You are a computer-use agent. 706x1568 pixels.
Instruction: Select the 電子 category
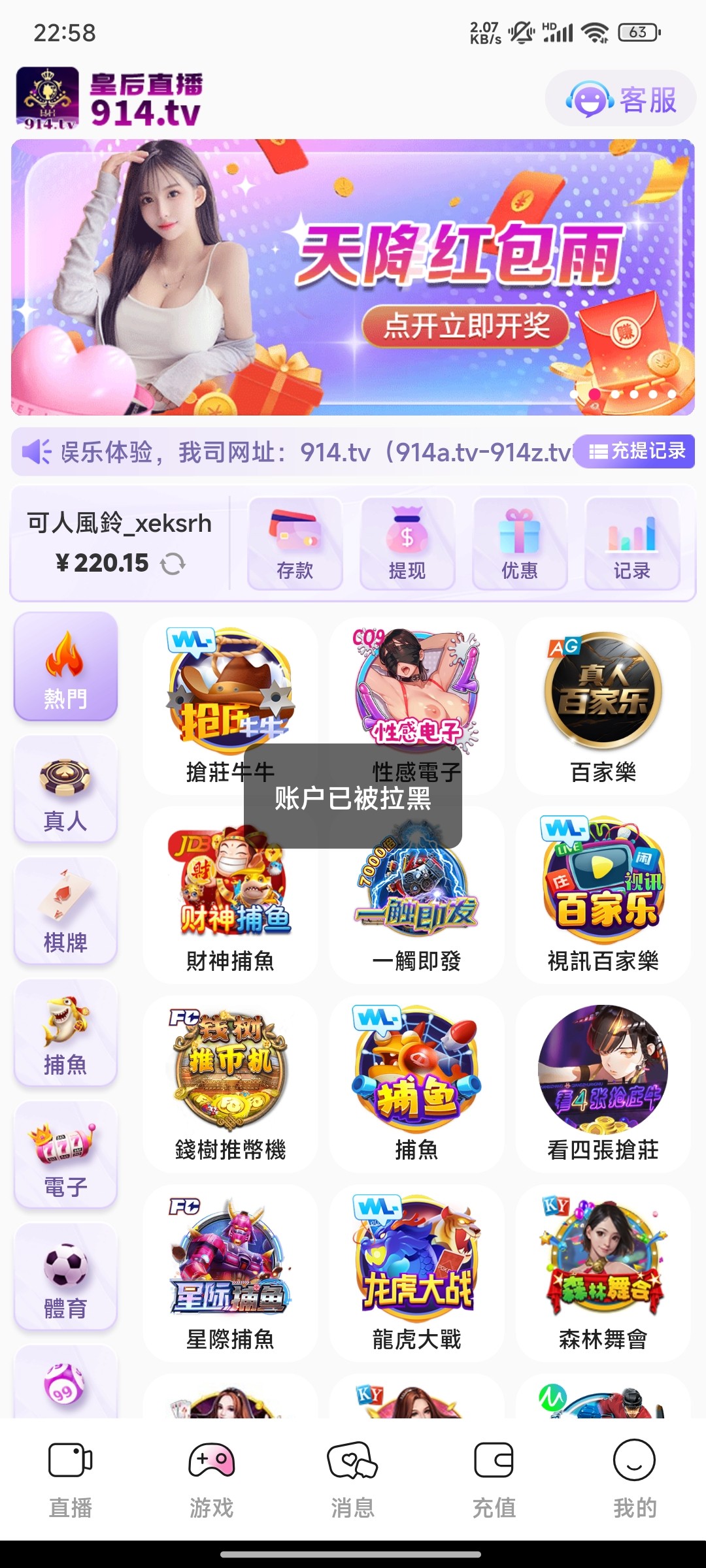click(x=65, y=1155)
